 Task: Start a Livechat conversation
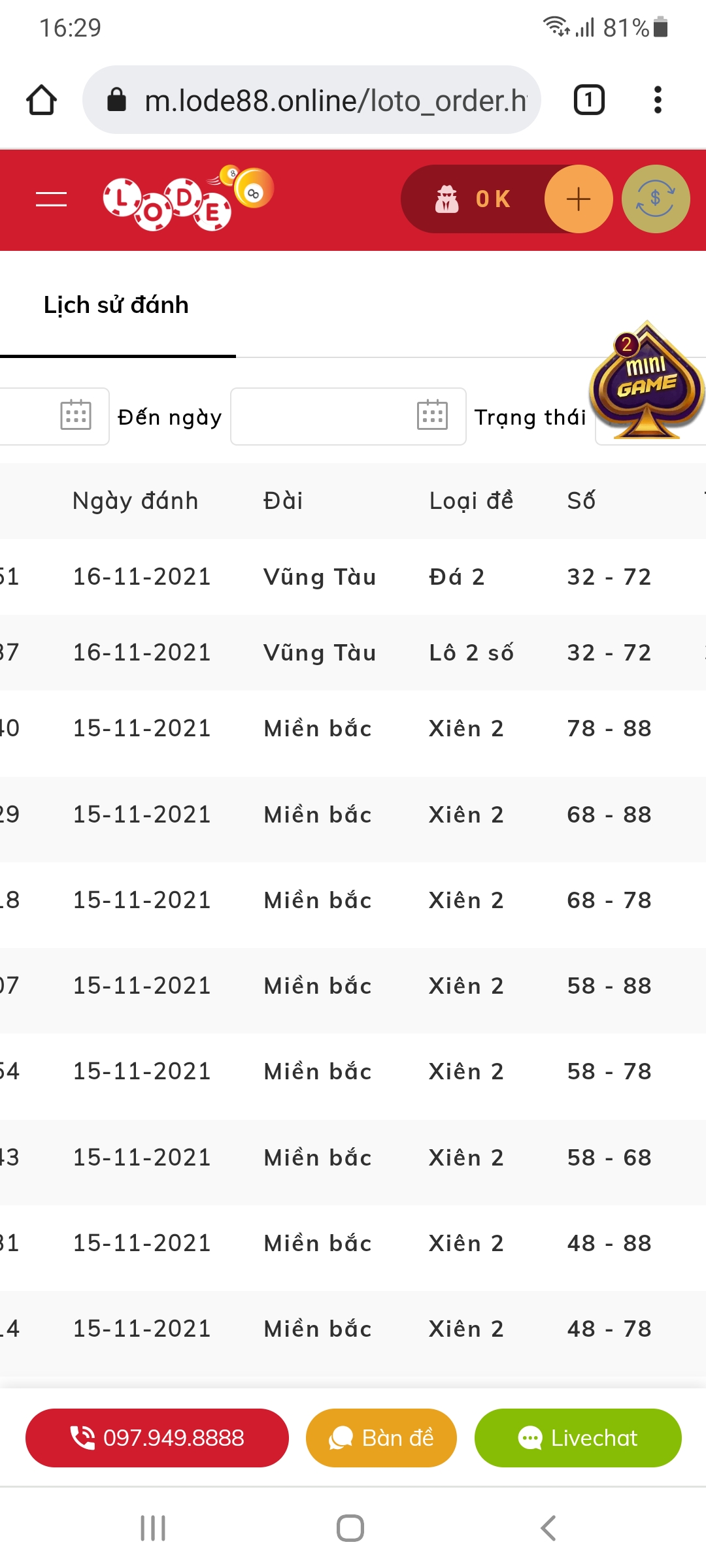click(x=578, y=1438)
